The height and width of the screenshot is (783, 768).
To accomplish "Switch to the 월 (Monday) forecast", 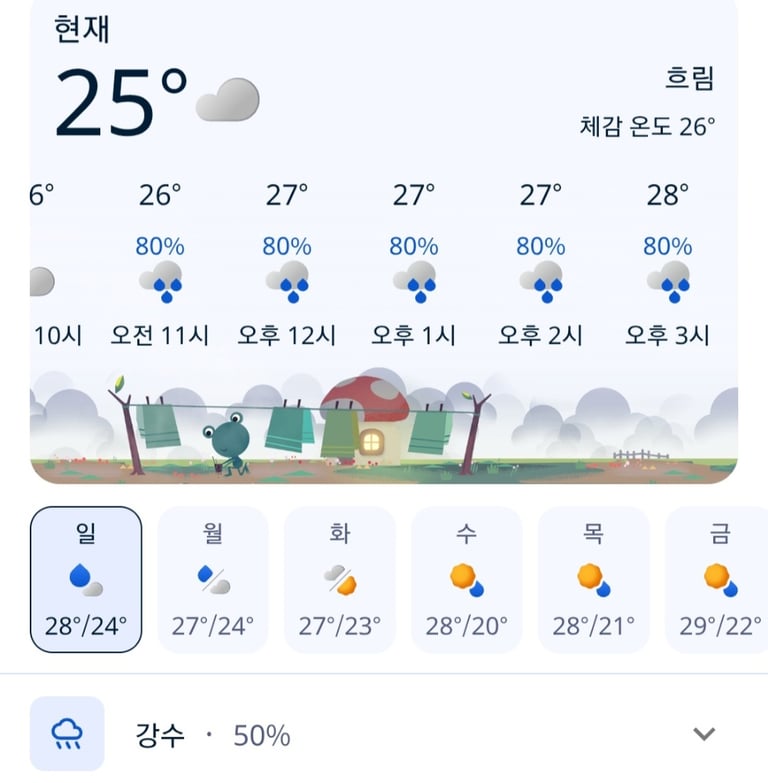I will [x=213, y=579].
